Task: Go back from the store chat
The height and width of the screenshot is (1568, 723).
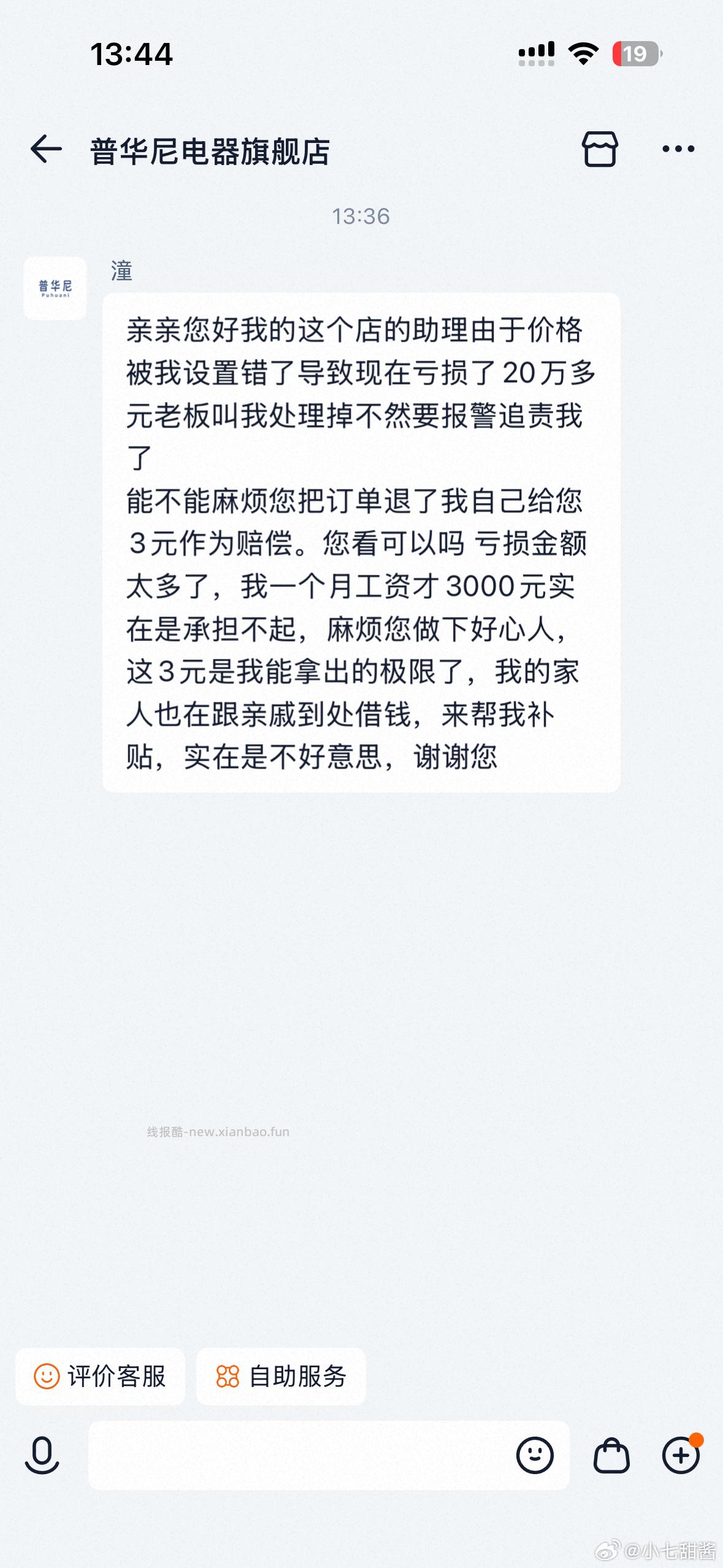Action: [46, 149]
